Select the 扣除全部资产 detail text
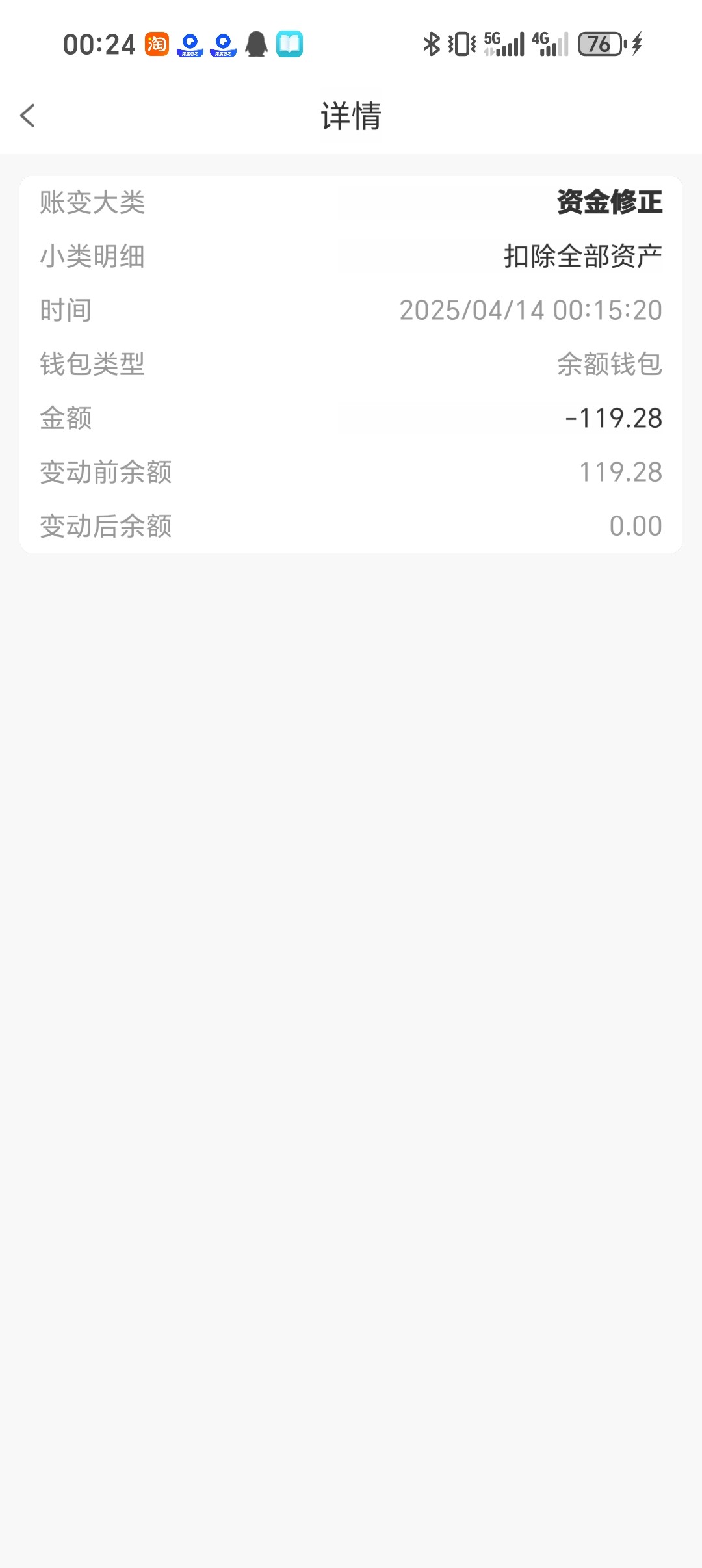The image size is (702, 1568). (x=582, y=255)
